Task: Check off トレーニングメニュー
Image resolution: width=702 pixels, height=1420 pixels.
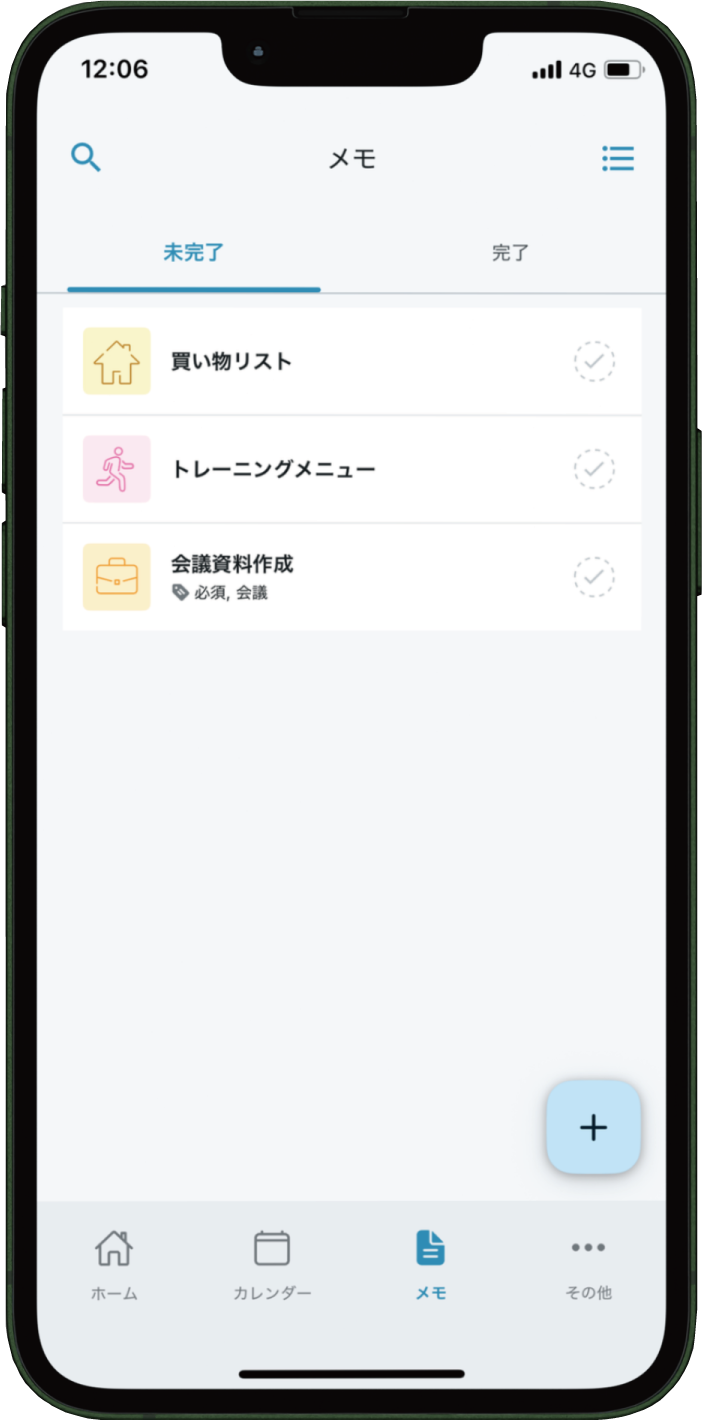Action: coord(594,469)
